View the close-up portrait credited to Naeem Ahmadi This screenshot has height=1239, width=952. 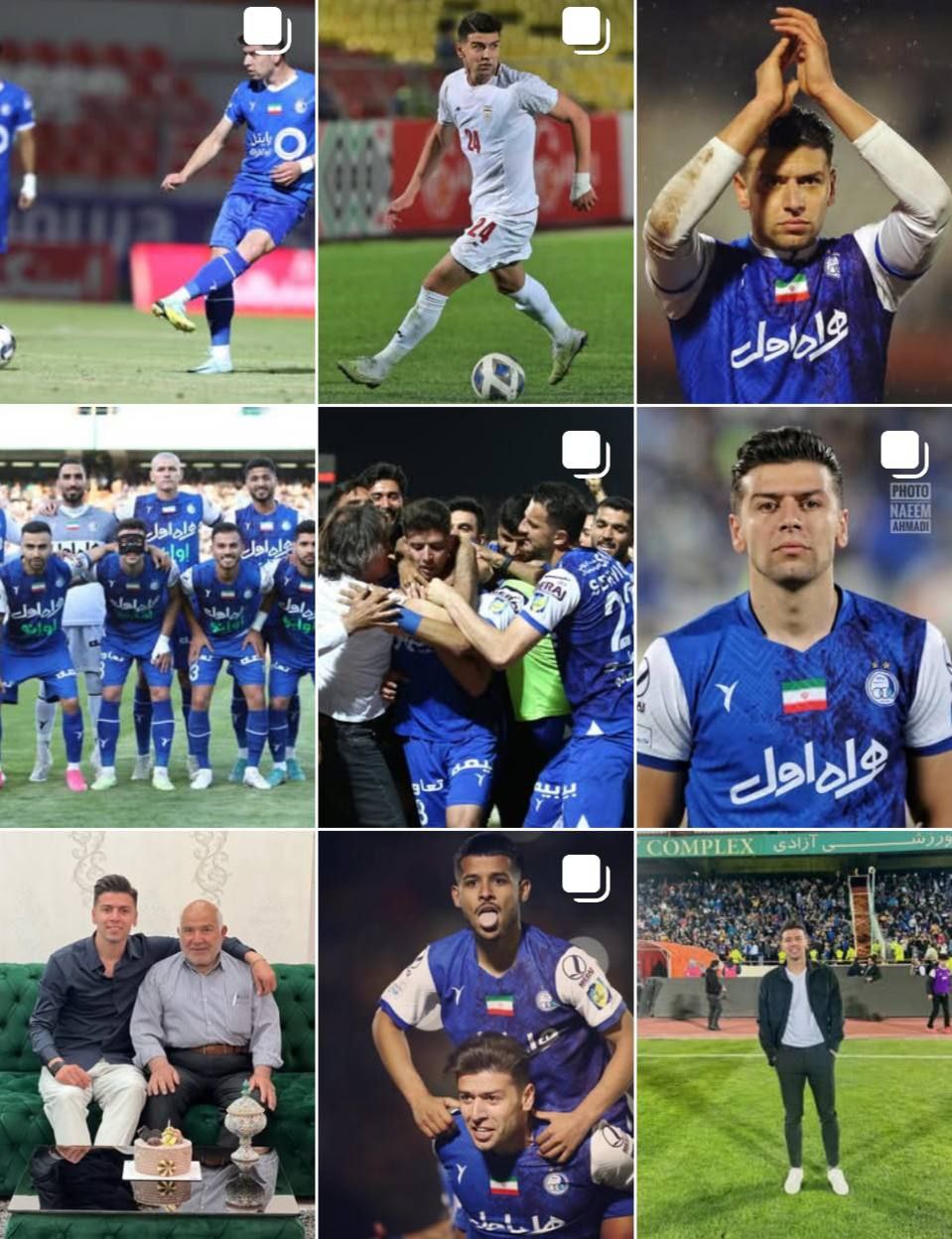pos(794,617)
